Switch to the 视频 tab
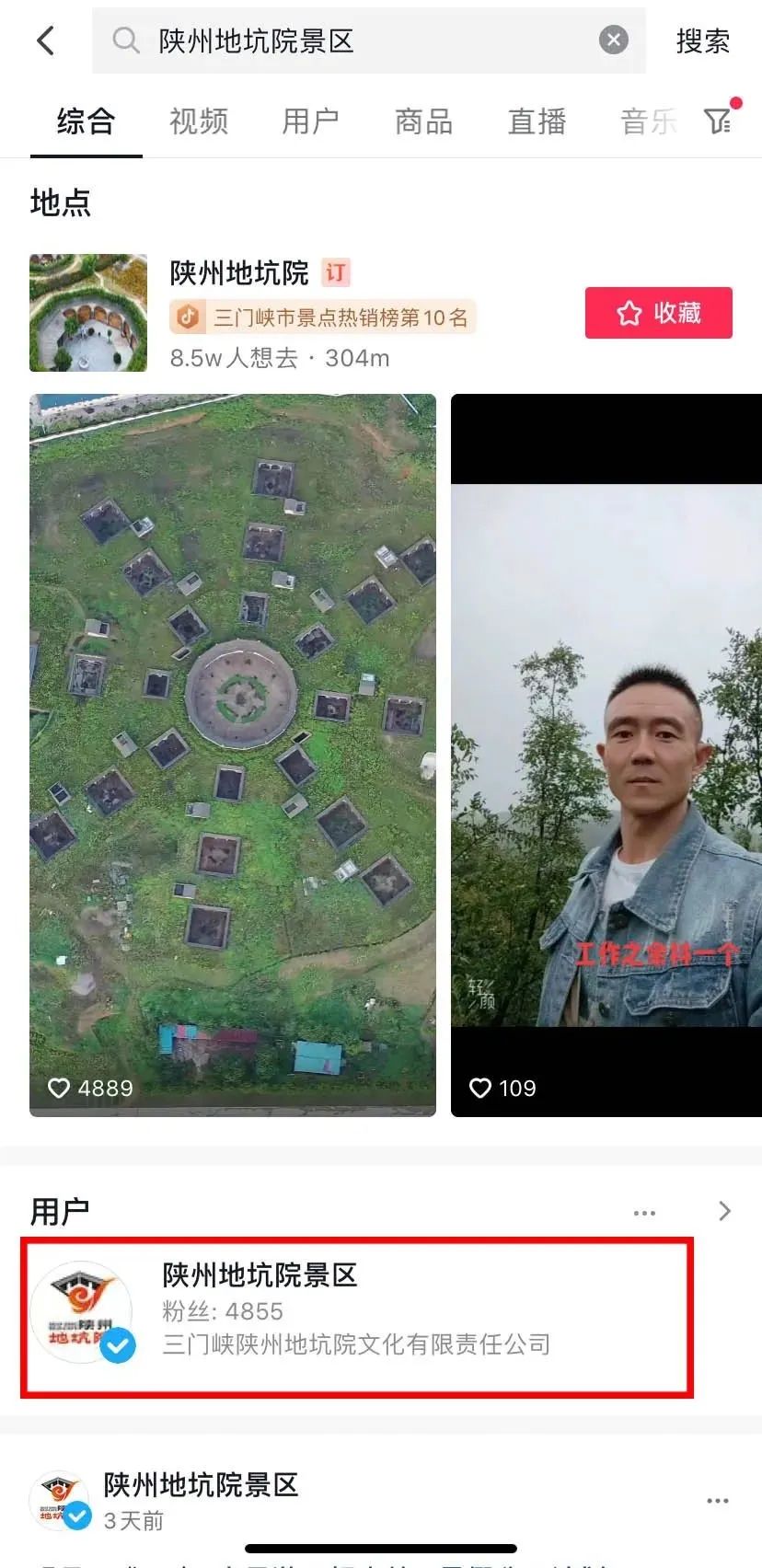This screenshot has width=762, height=1568. point(198,121)
